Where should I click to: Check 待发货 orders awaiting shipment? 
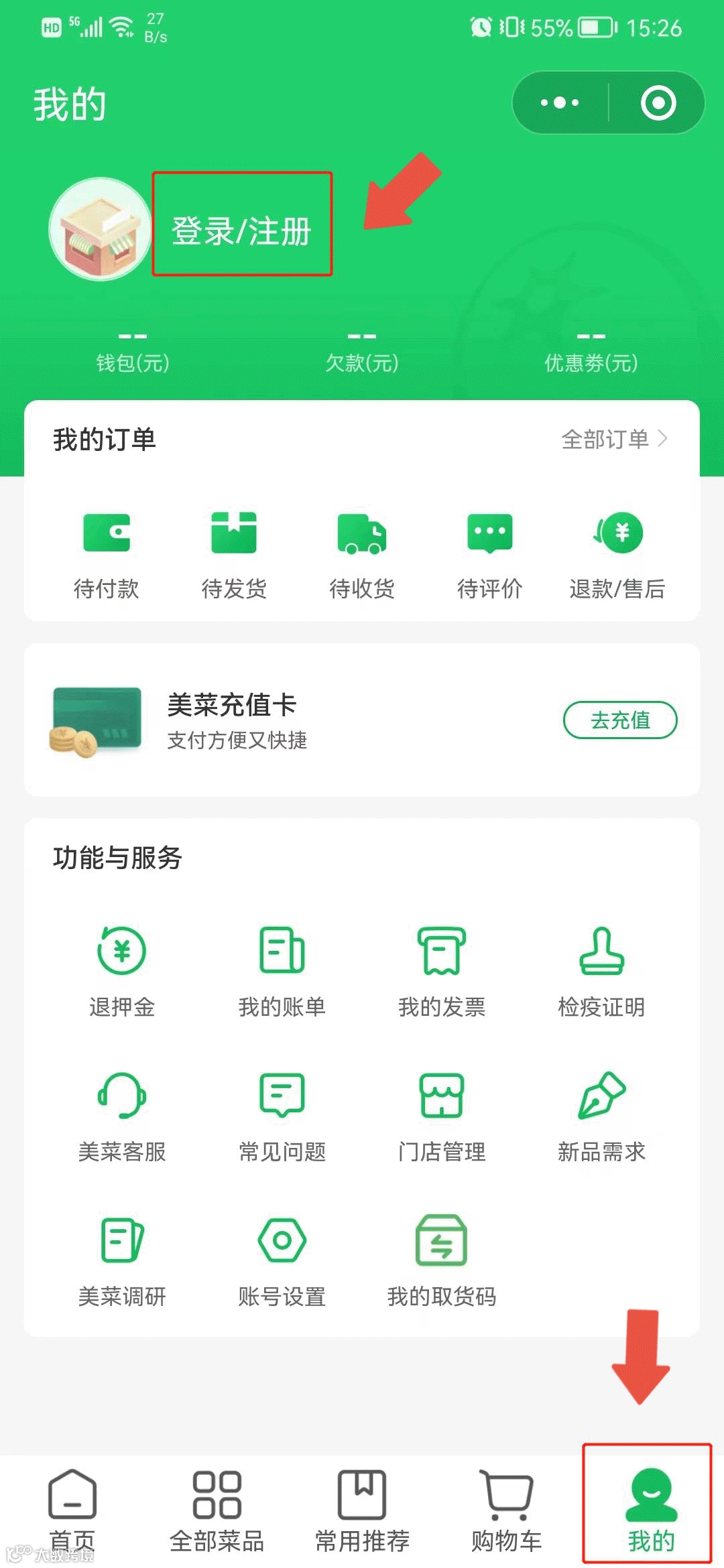(234, 553)
